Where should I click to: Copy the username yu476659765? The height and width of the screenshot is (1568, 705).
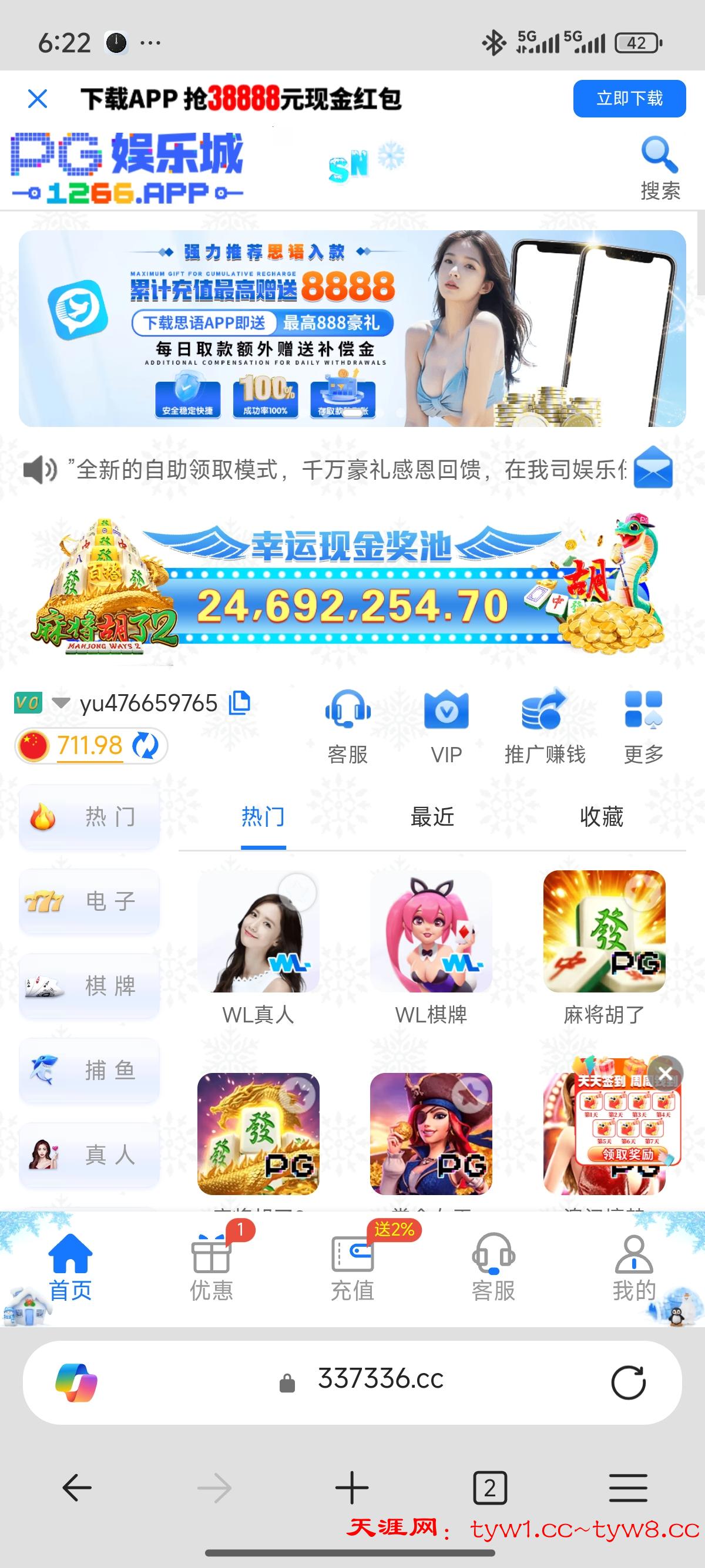coord(239,702)
